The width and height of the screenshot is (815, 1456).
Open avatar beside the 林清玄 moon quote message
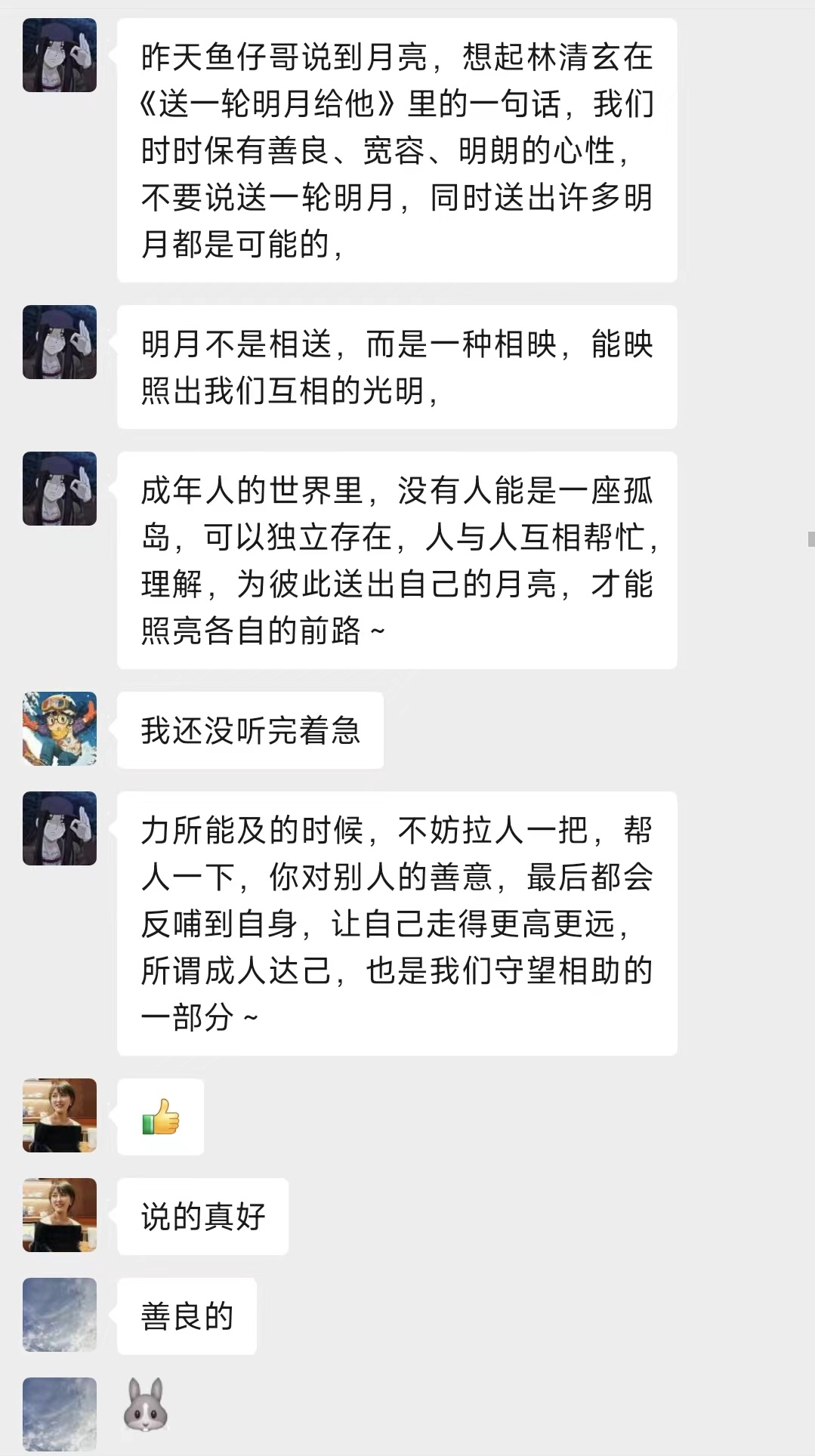60,55
